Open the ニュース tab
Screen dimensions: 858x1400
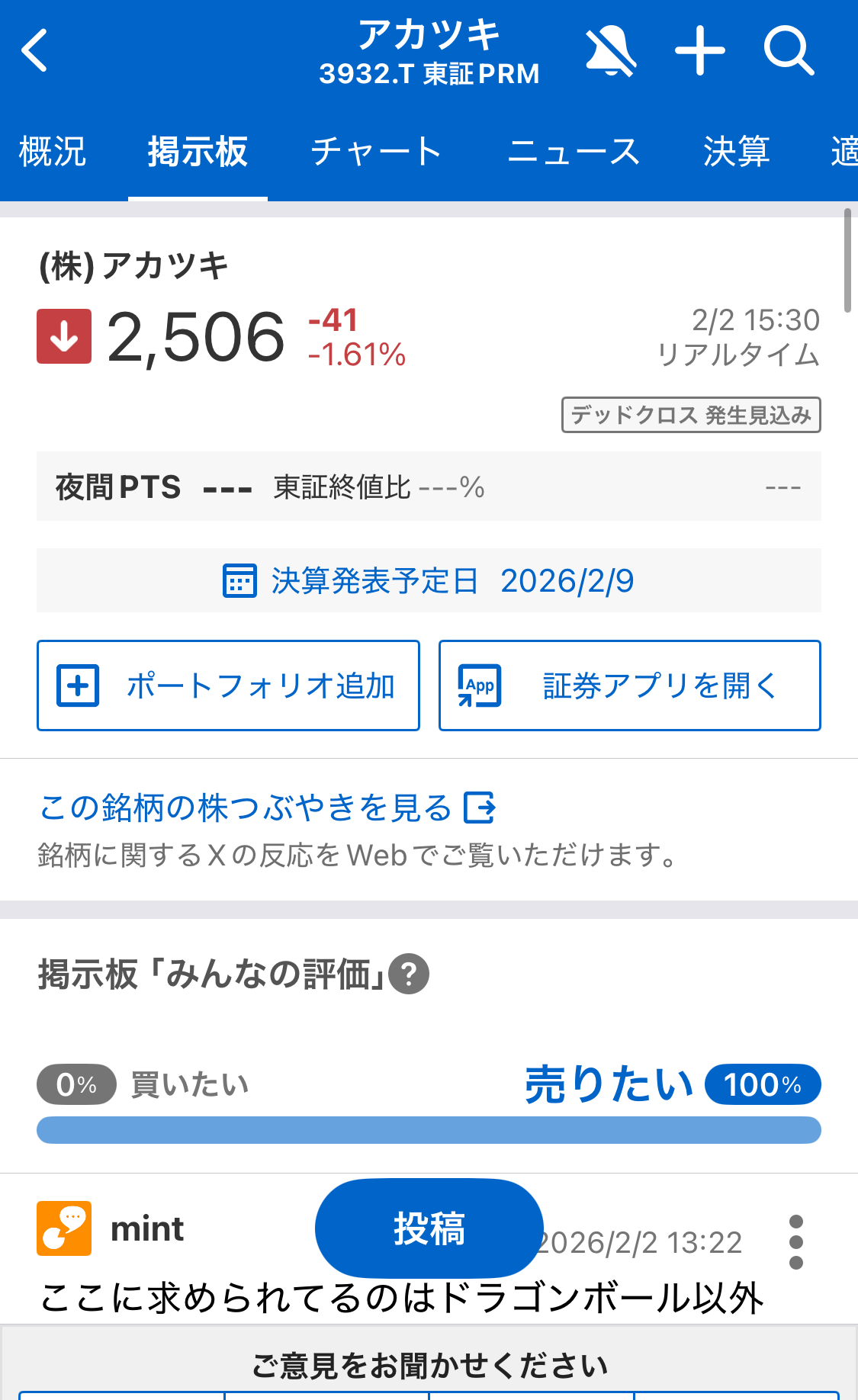[574, 151]
